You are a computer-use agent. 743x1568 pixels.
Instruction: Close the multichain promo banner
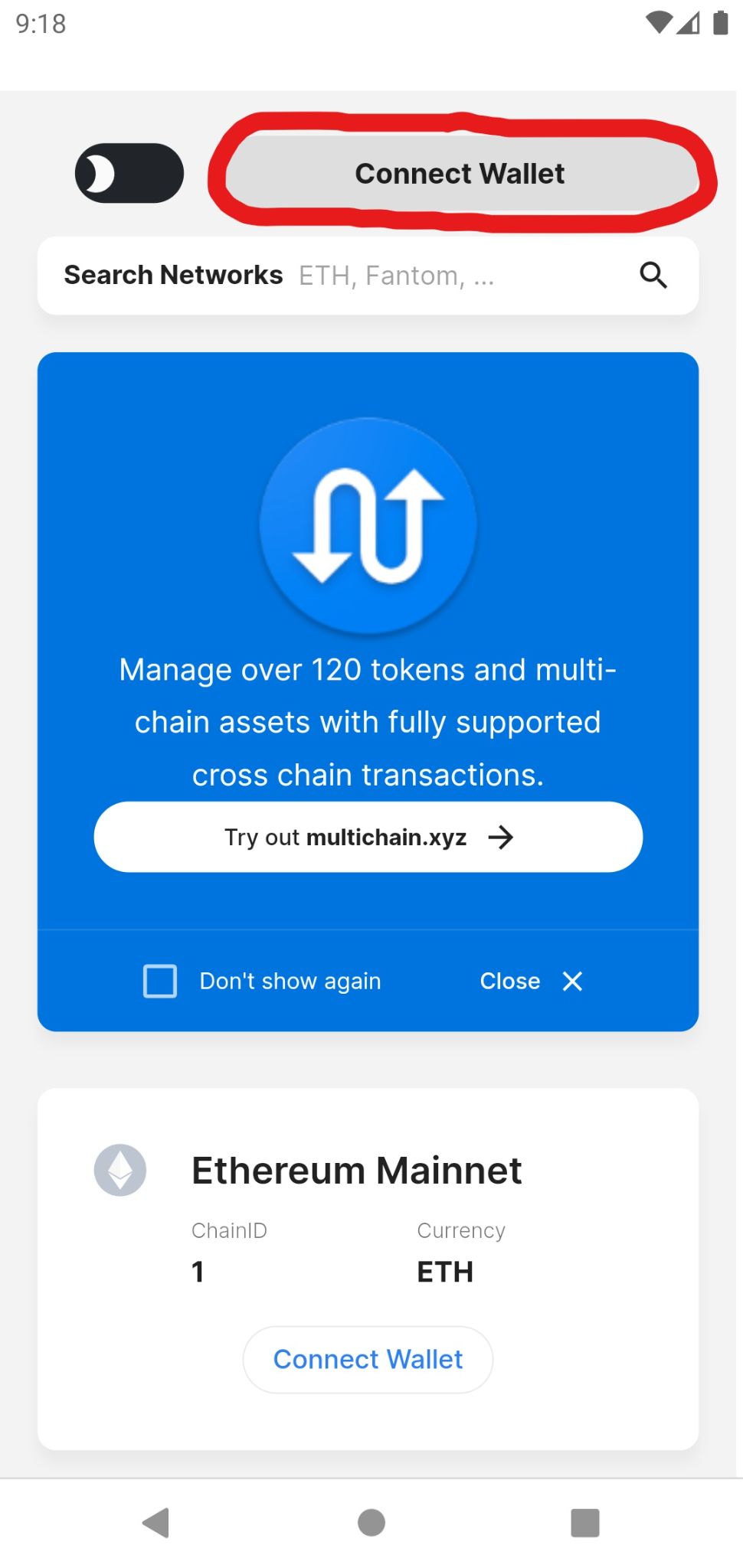coord(531,981)
